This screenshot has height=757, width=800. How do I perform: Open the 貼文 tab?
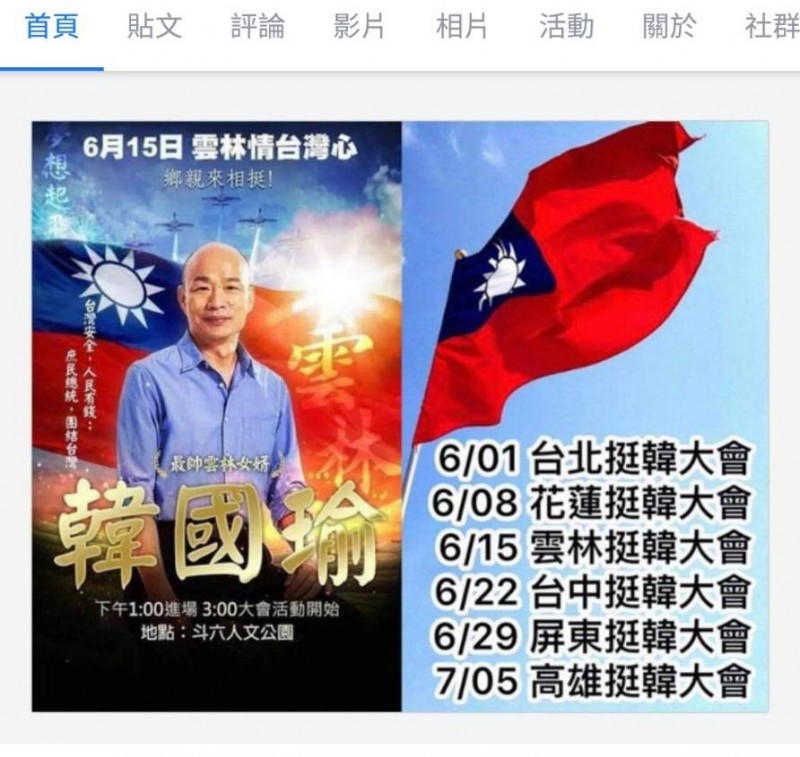pyautogui.click(x=155, y=27)
